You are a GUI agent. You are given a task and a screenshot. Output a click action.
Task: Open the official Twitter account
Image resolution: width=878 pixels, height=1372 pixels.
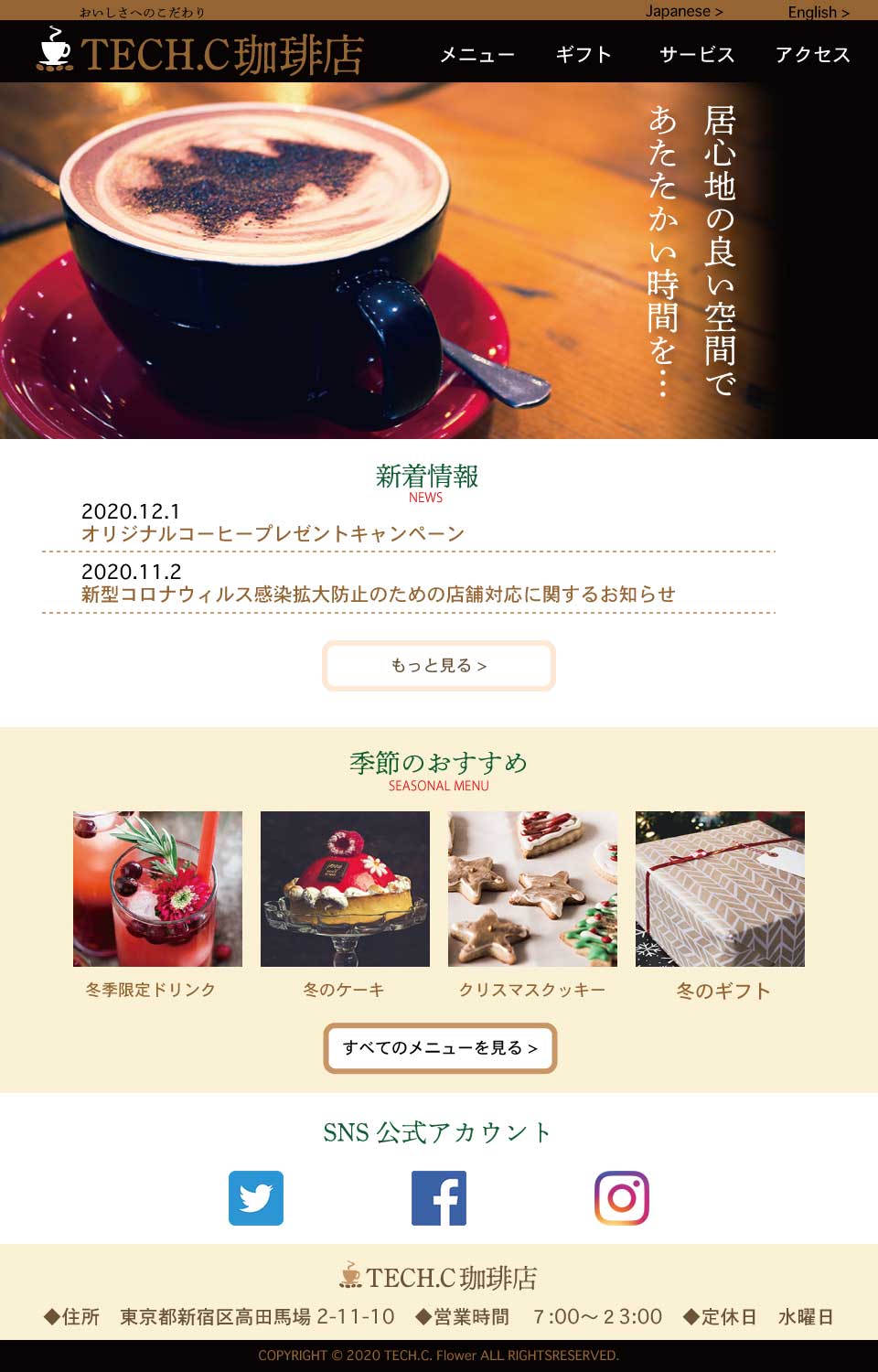256,1197
